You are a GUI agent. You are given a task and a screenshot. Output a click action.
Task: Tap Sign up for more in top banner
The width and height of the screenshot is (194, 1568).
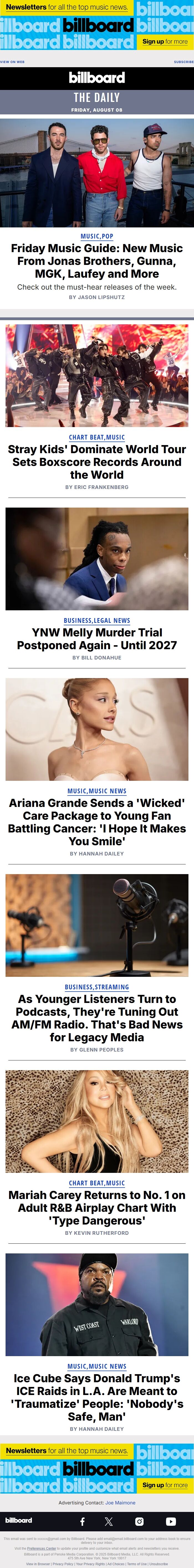165,41
